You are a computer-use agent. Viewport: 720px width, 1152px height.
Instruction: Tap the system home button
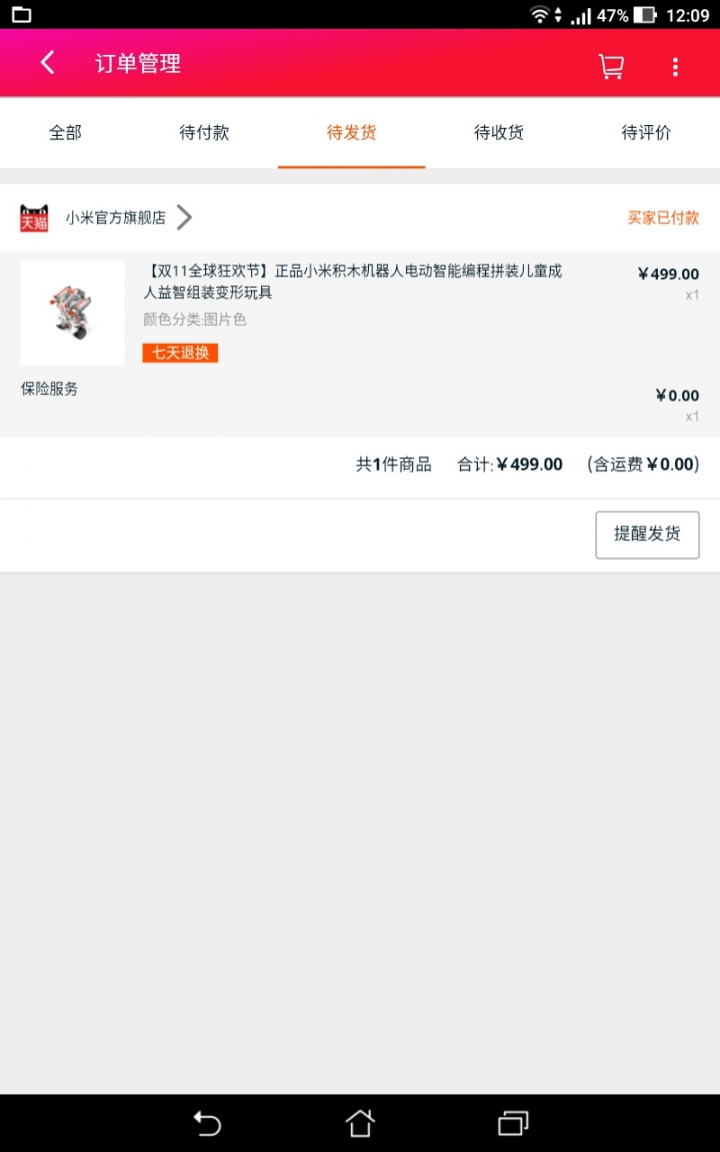pyautogui.click(x=360, y=1123)
